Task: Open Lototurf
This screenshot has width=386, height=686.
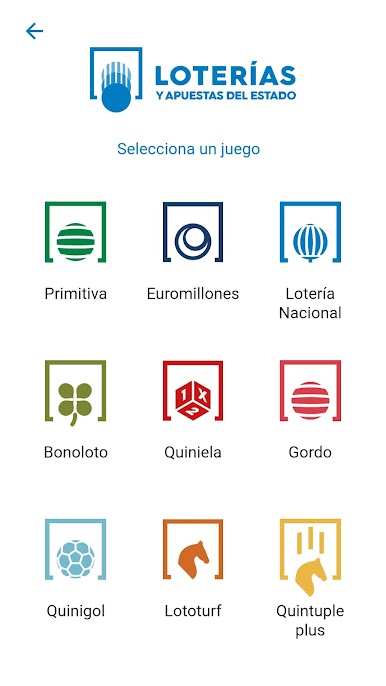Action: [x=193, y=569]
